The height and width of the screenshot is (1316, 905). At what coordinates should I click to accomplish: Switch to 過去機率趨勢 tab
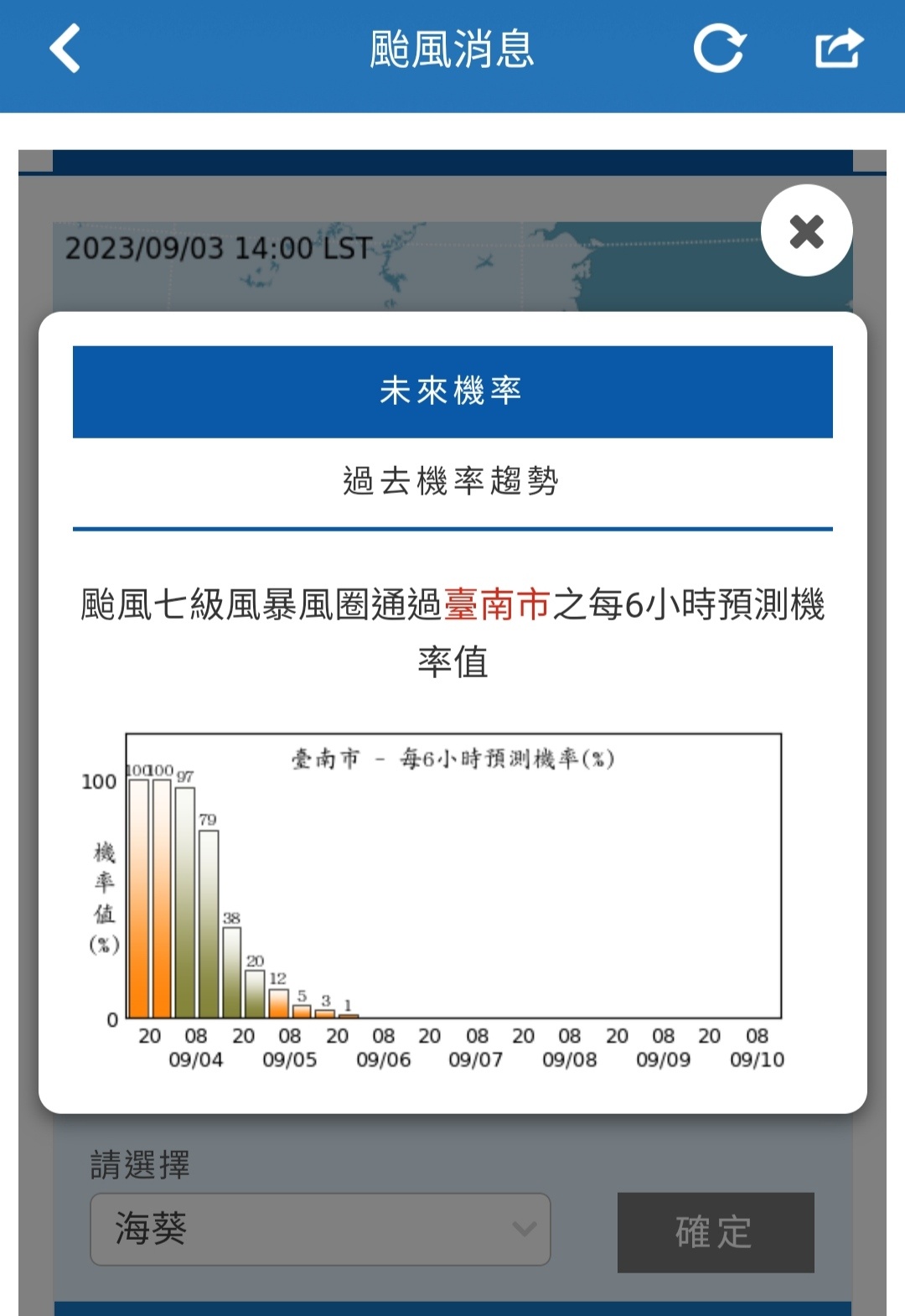pyautogui.click(x=452, y=482)
